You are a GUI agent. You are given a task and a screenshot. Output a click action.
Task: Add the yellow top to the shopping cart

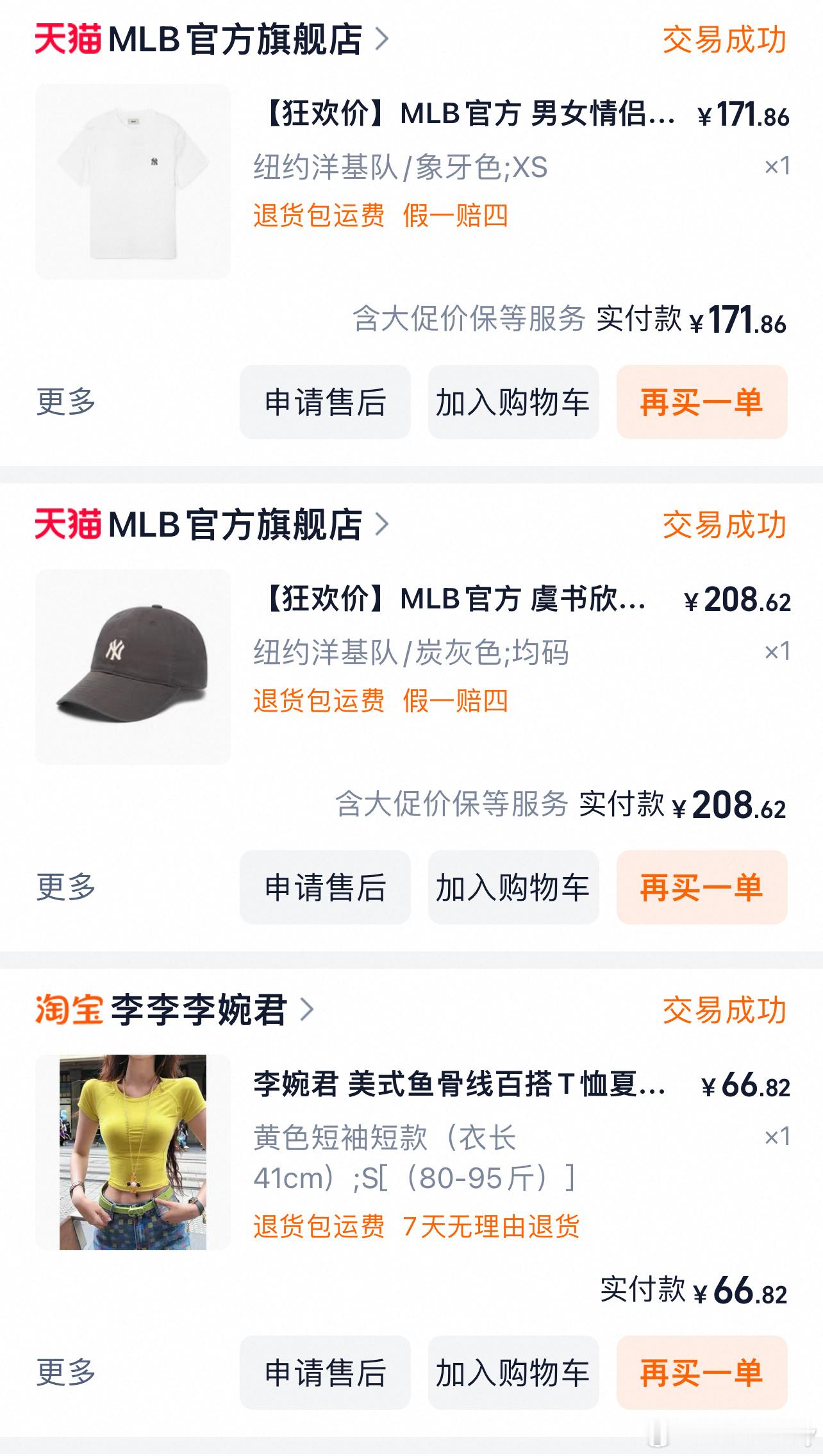pos(513,1373)
